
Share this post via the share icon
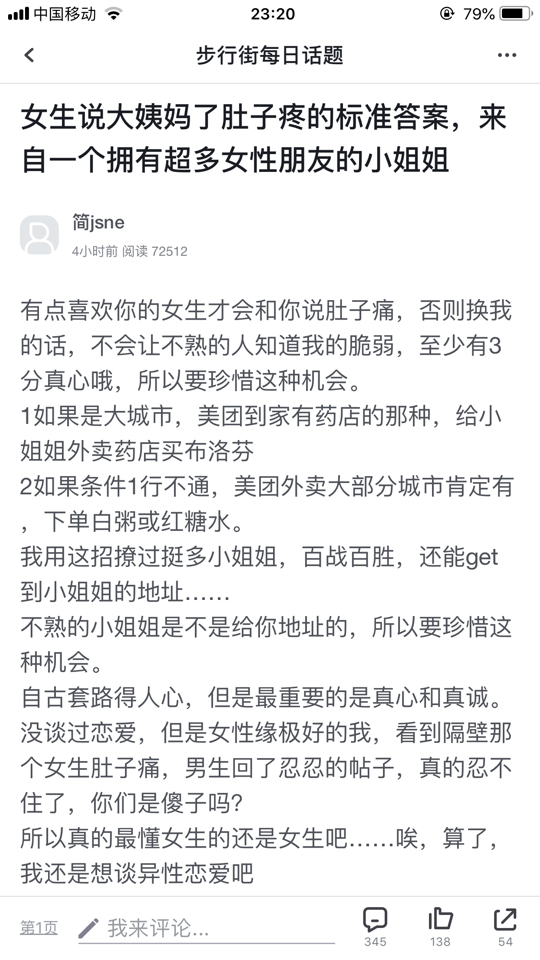coord(505,927)
